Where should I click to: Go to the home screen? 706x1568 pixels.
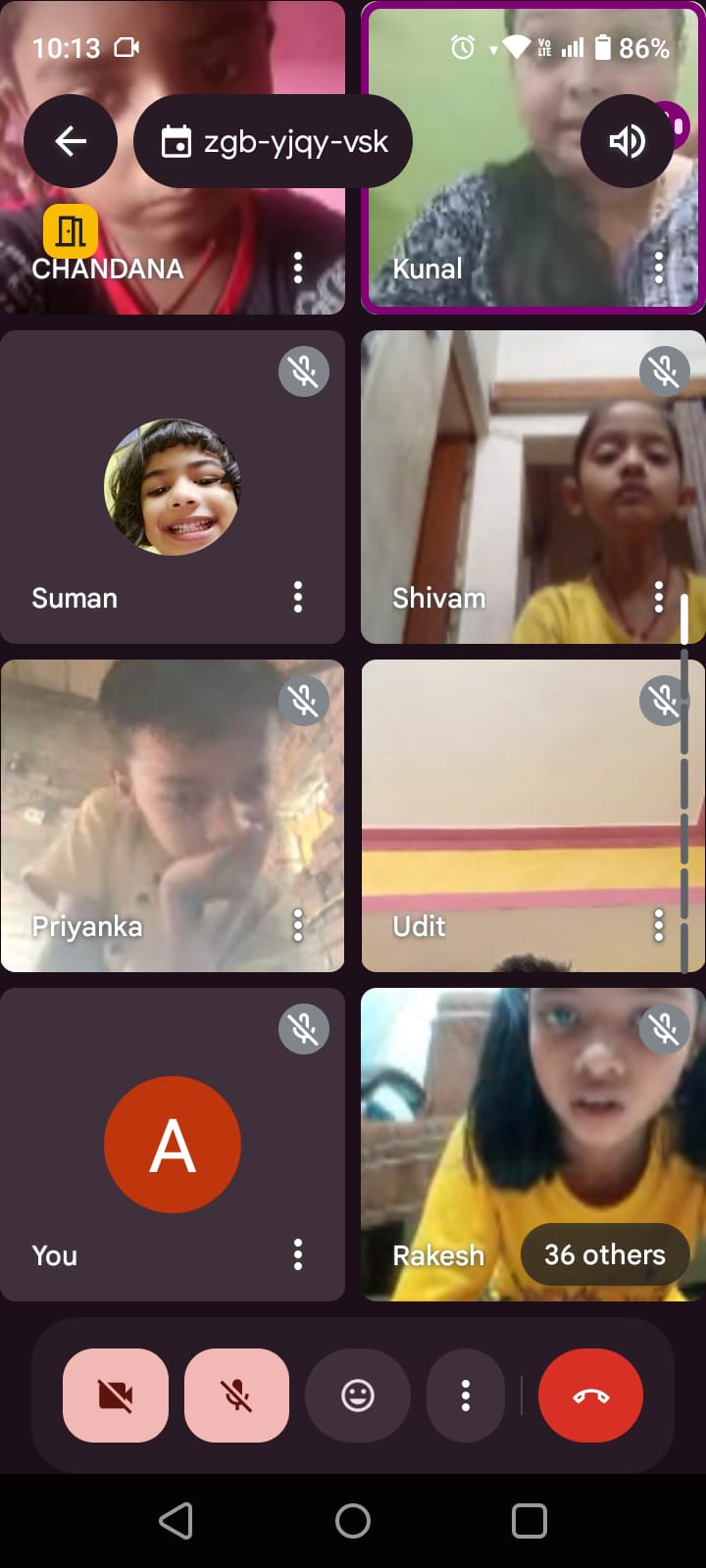click(x=353, y=1521)
